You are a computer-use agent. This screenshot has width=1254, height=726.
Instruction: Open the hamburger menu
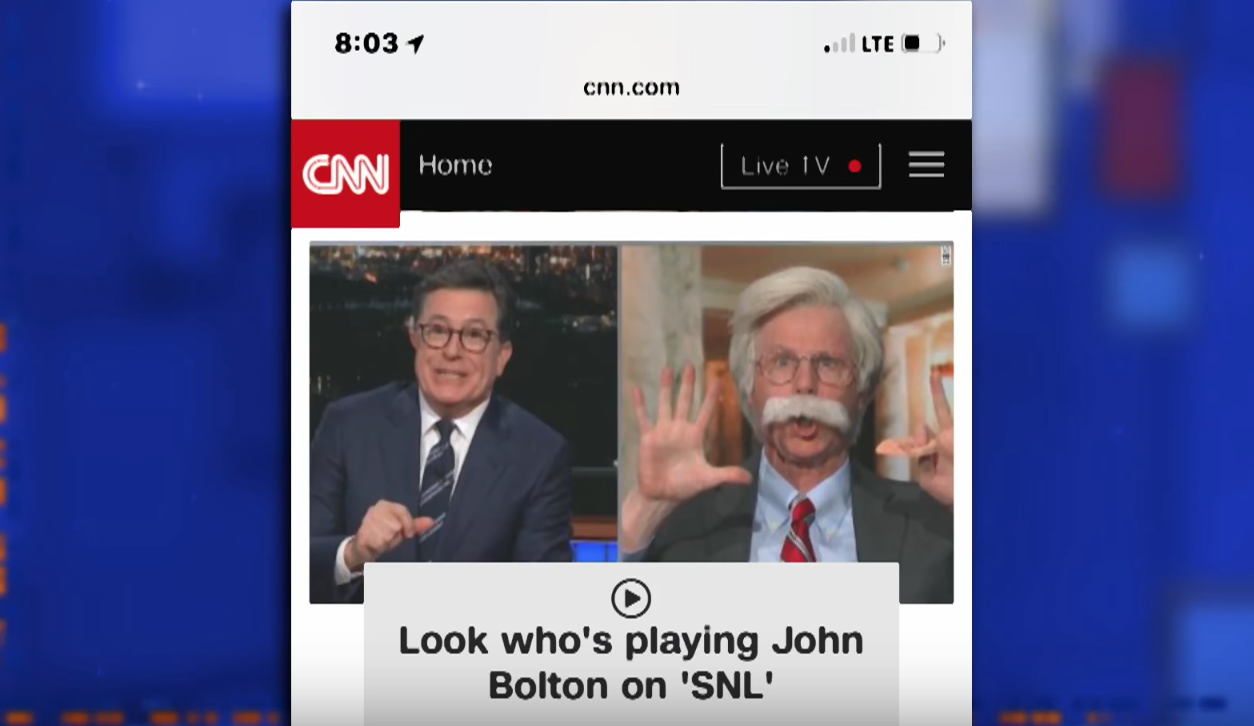click(926, 165)
